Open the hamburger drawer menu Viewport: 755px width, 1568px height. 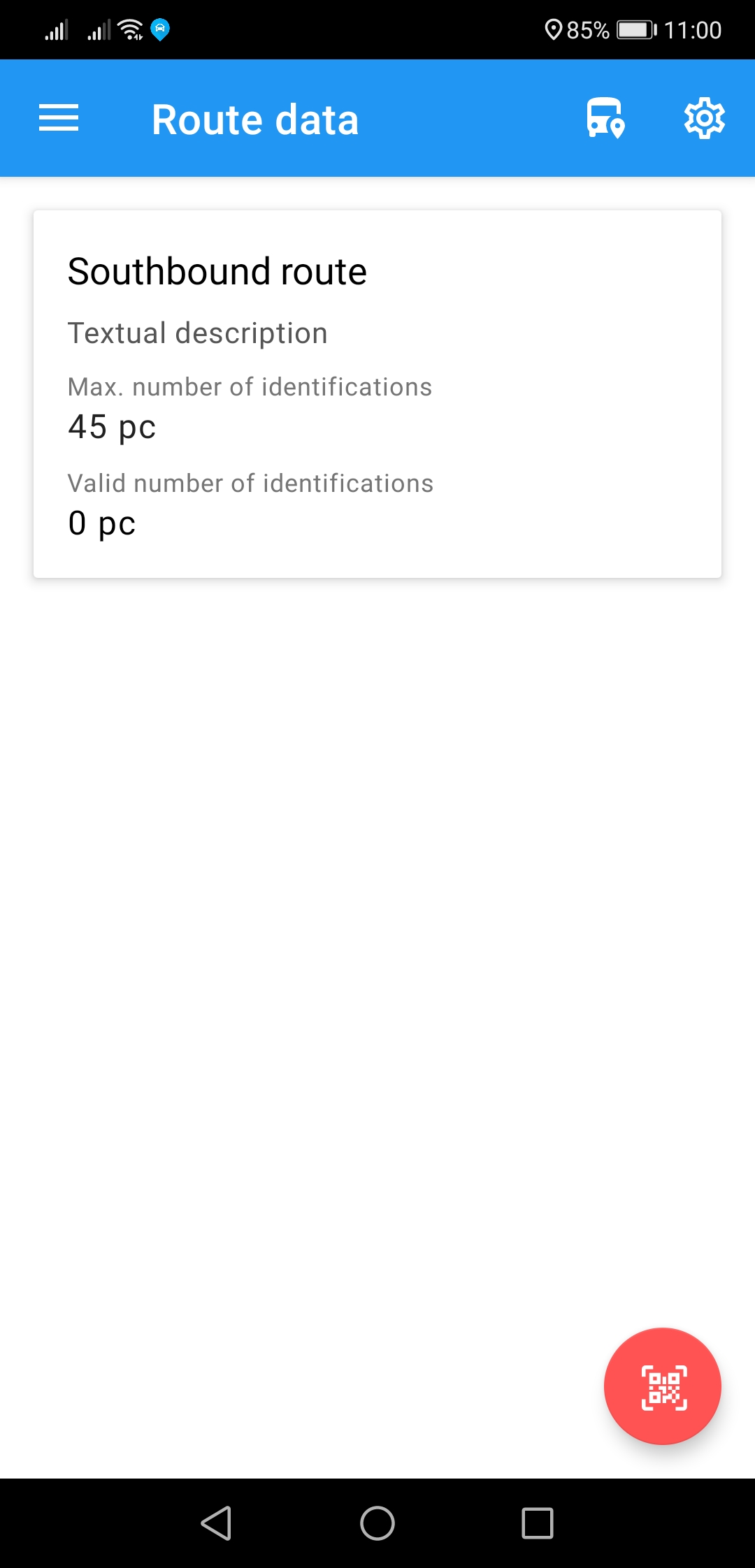(x=59, y=118)
